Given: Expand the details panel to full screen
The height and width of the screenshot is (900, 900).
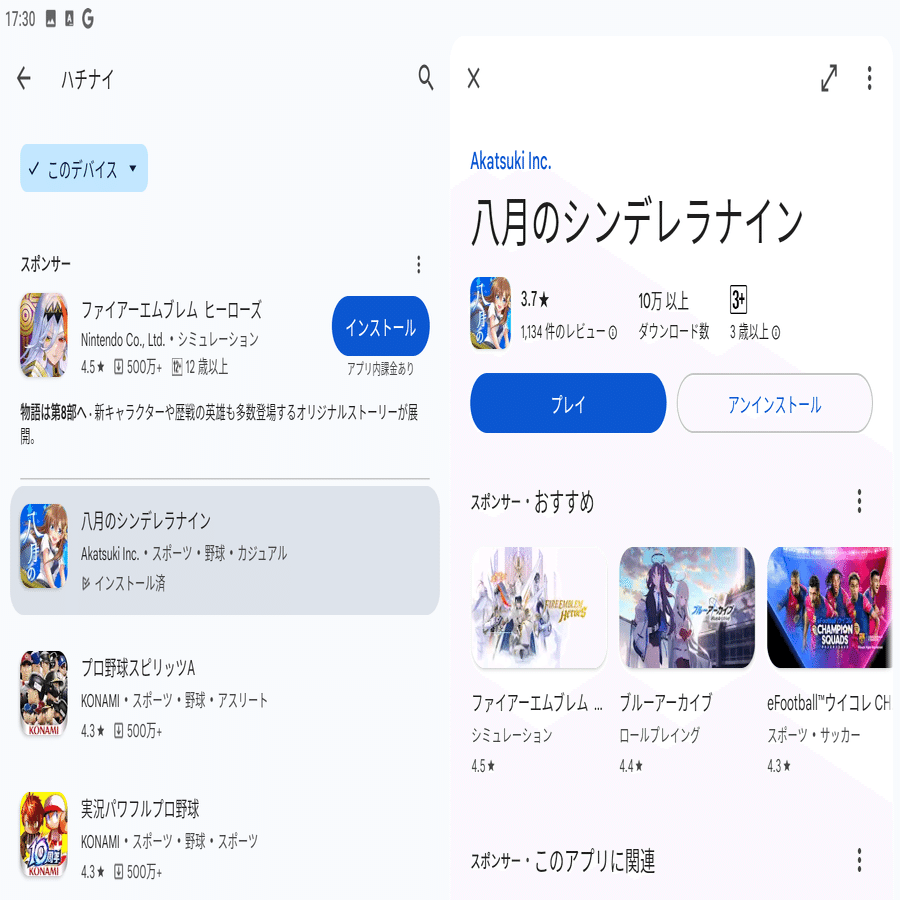Looking at the screenshot, I should pos(829,79).
